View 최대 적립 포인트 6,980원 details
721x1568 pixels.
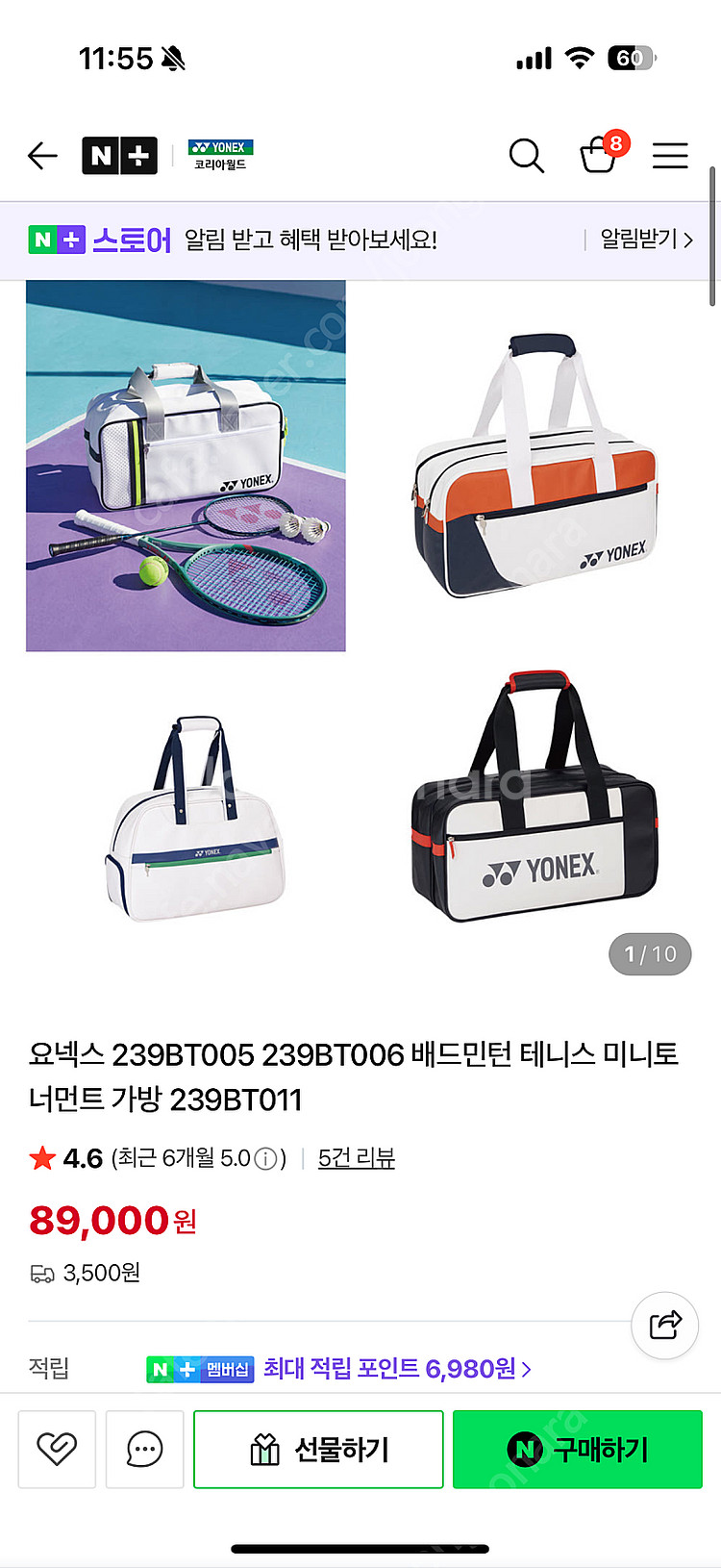coord(396,1368)
